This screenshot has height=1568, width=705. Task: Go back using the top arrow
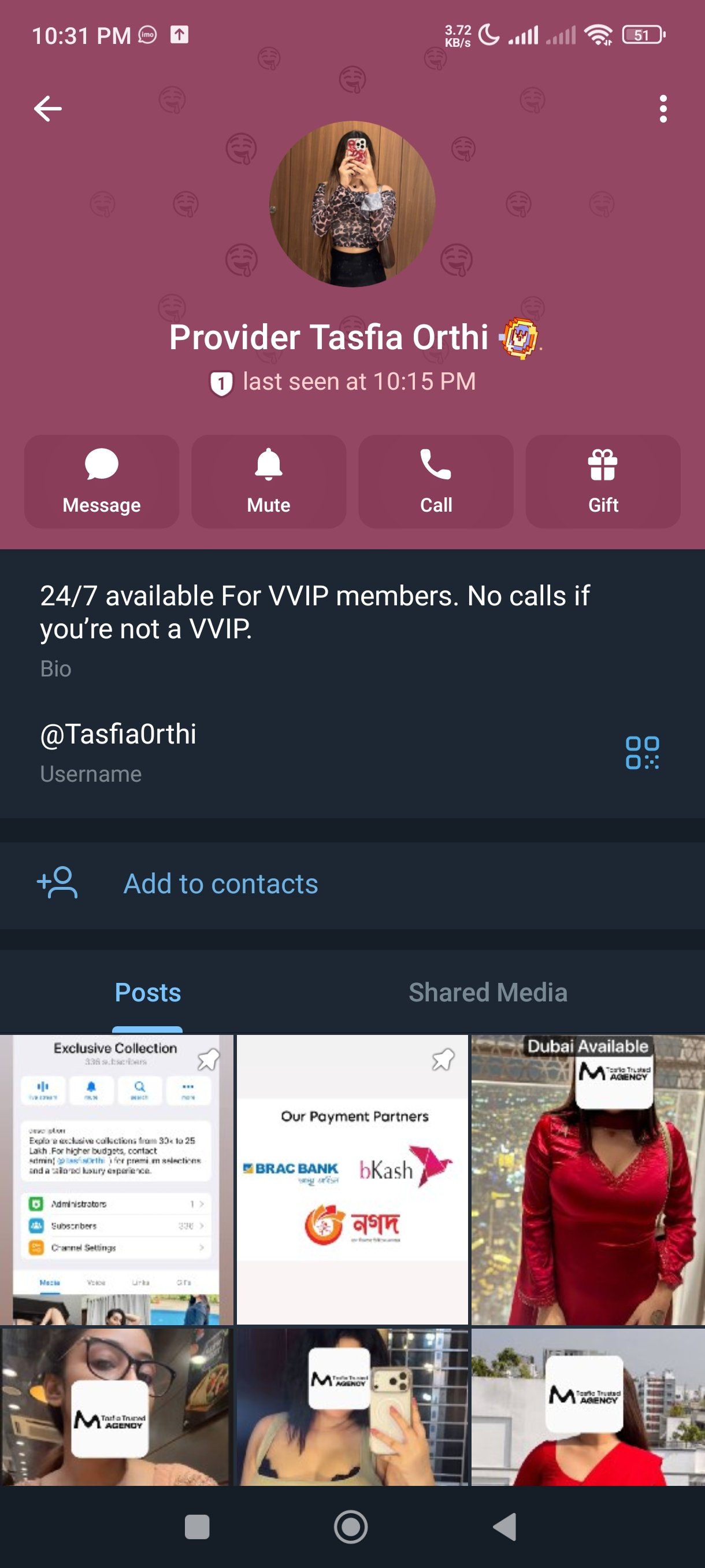coord(47,109)
